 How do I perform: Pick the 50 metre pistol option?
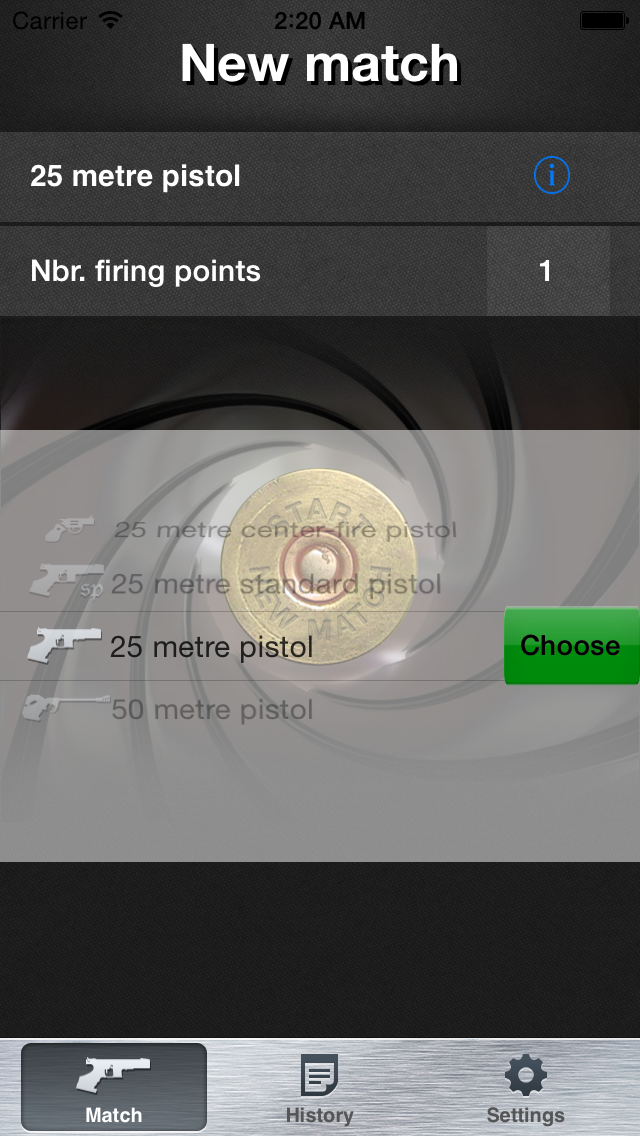[x=212, y=710]
